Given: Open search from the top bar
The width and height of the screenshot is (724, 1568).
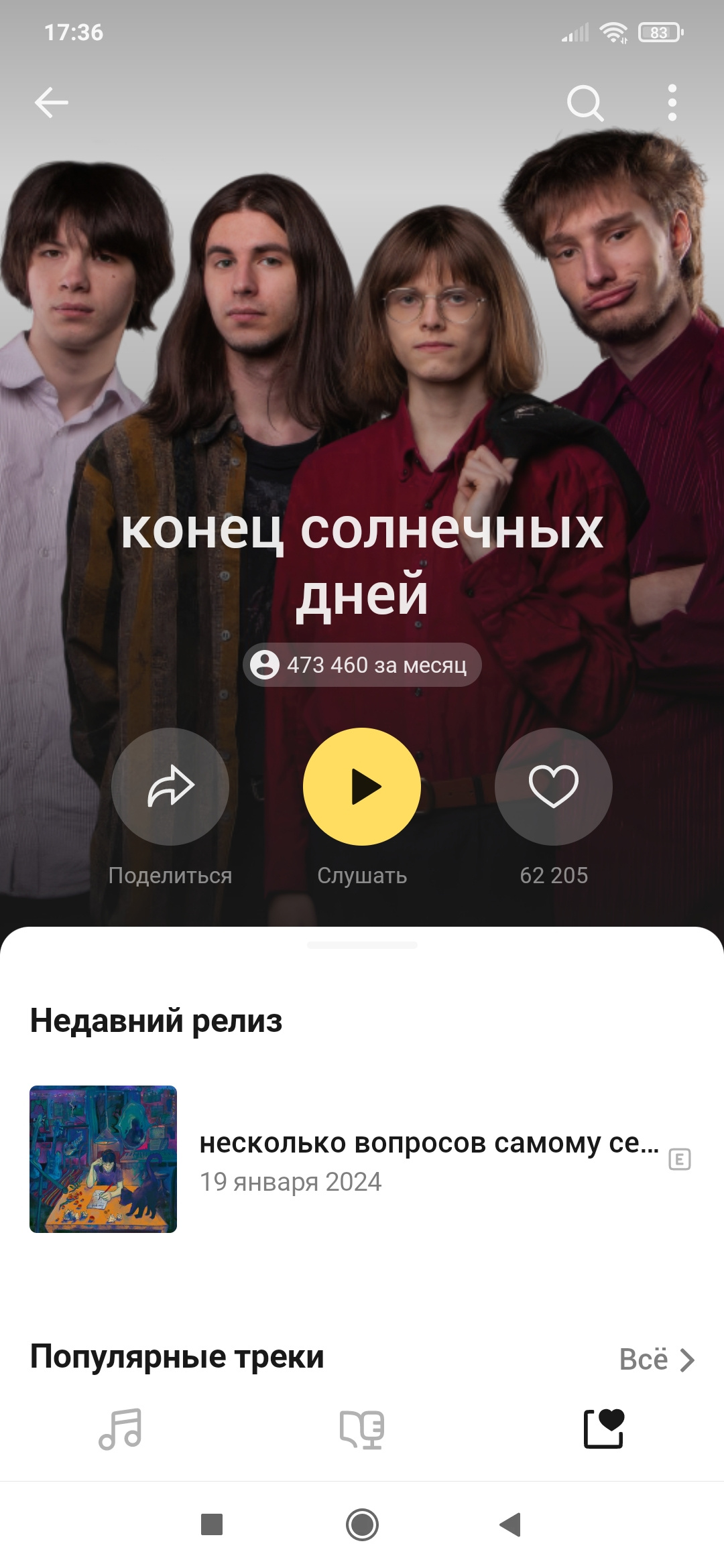Looking at the screenshot, I should (585, 103).
